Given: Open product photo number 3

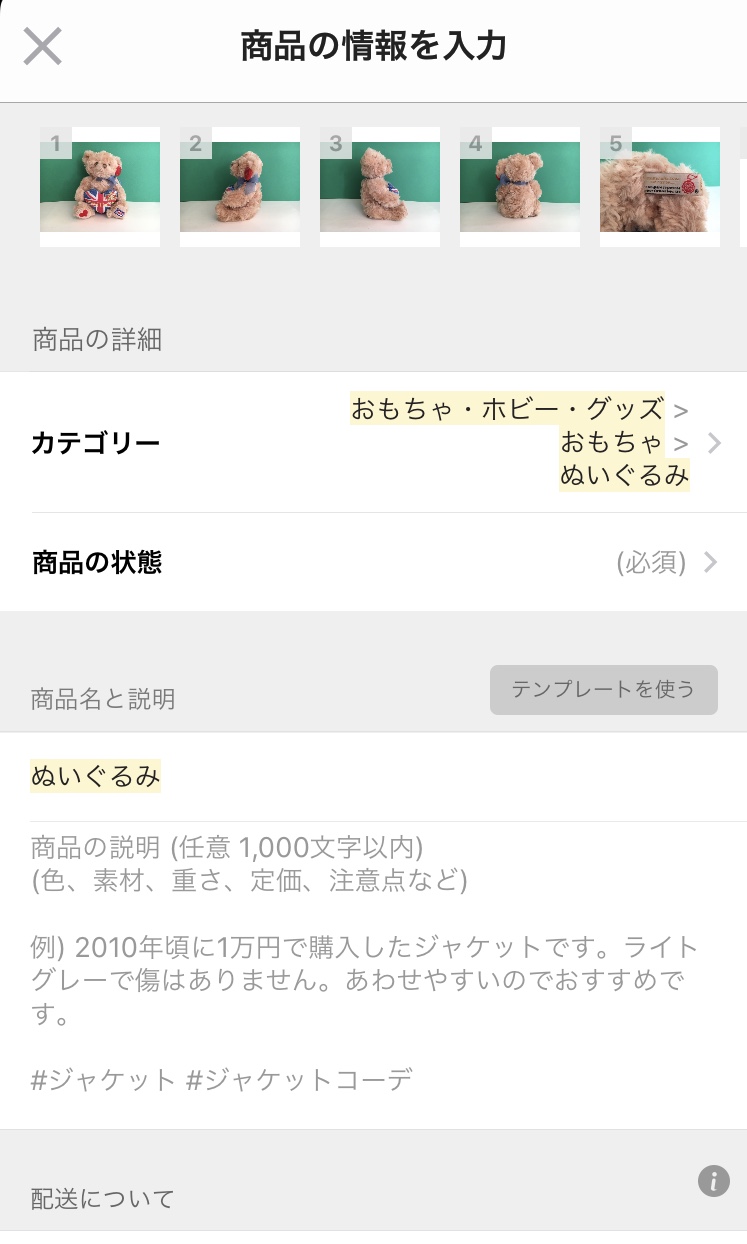Looking at the screenshot, I should click(380, 187).
